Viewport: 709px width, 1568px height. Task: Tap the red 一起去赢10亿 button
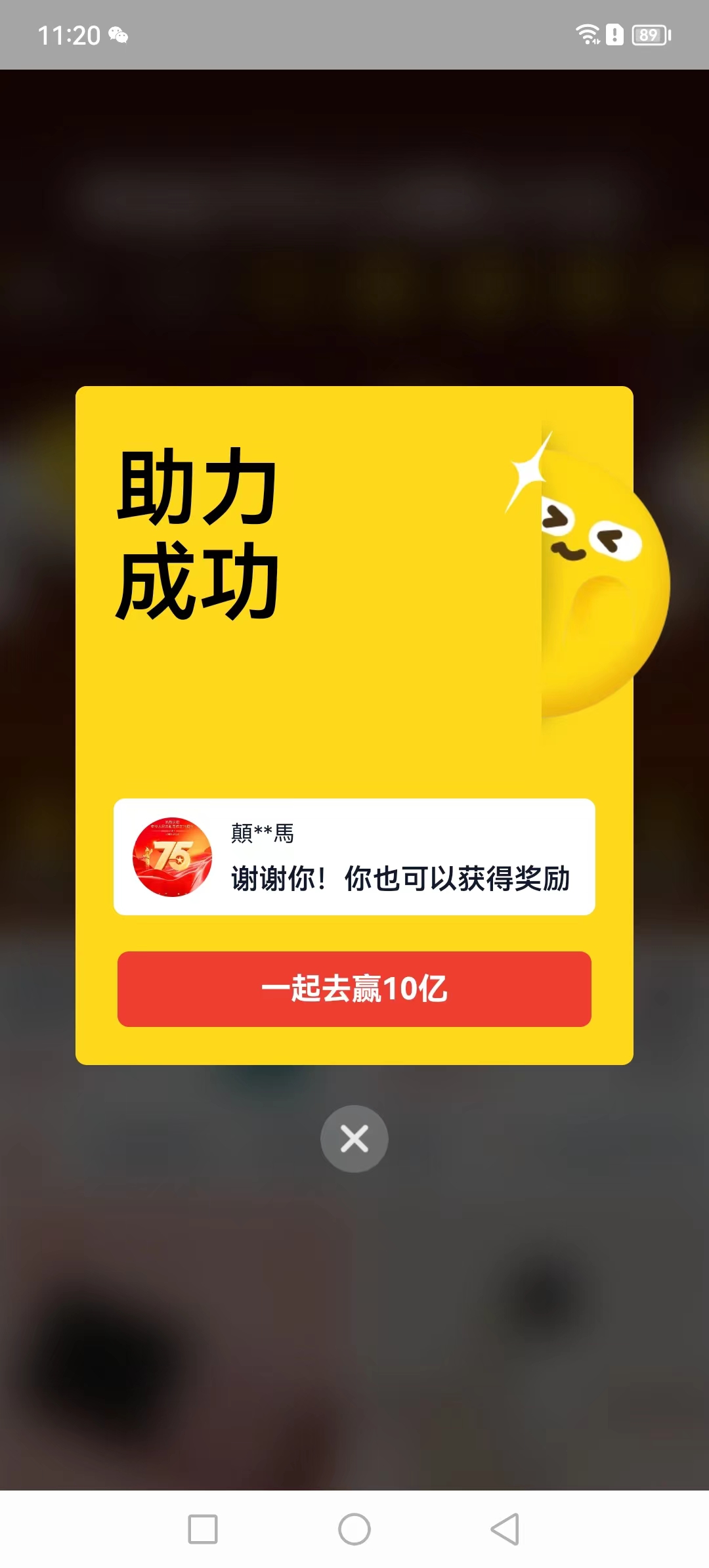[x=354, y=989]
